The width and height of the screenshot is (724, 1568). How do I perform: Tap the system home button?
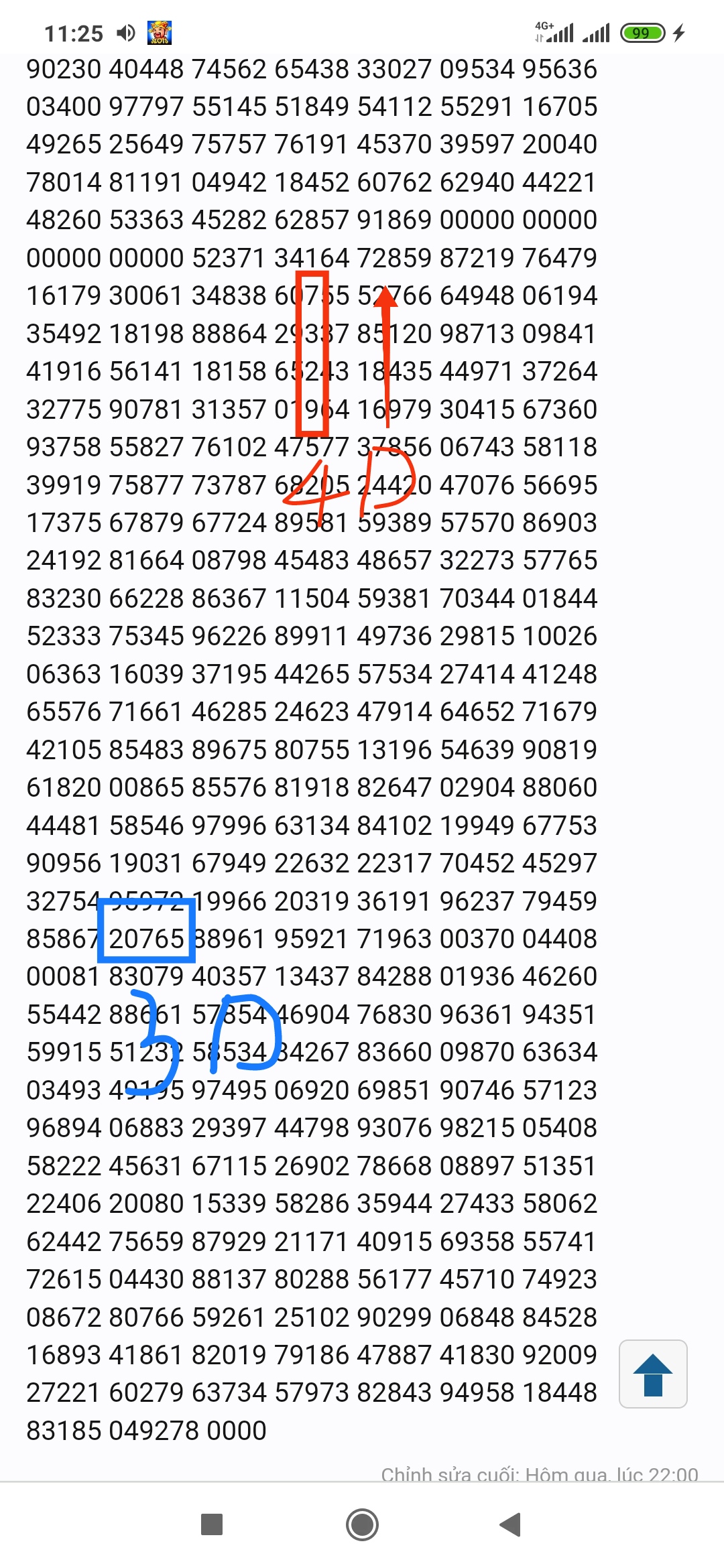coord(362,1524)
